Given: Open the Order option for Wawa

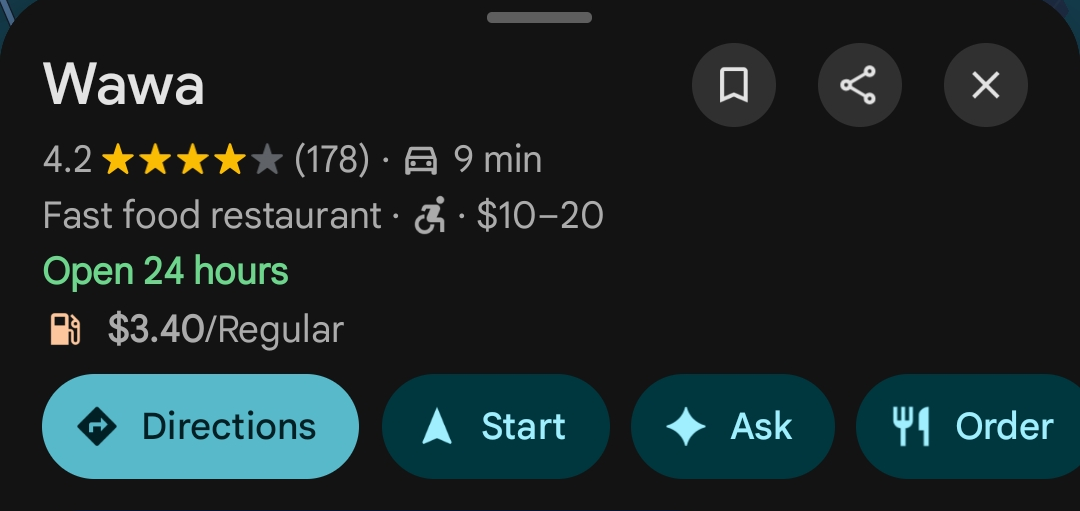Looking at the screenshot, I should pos(970,427).
